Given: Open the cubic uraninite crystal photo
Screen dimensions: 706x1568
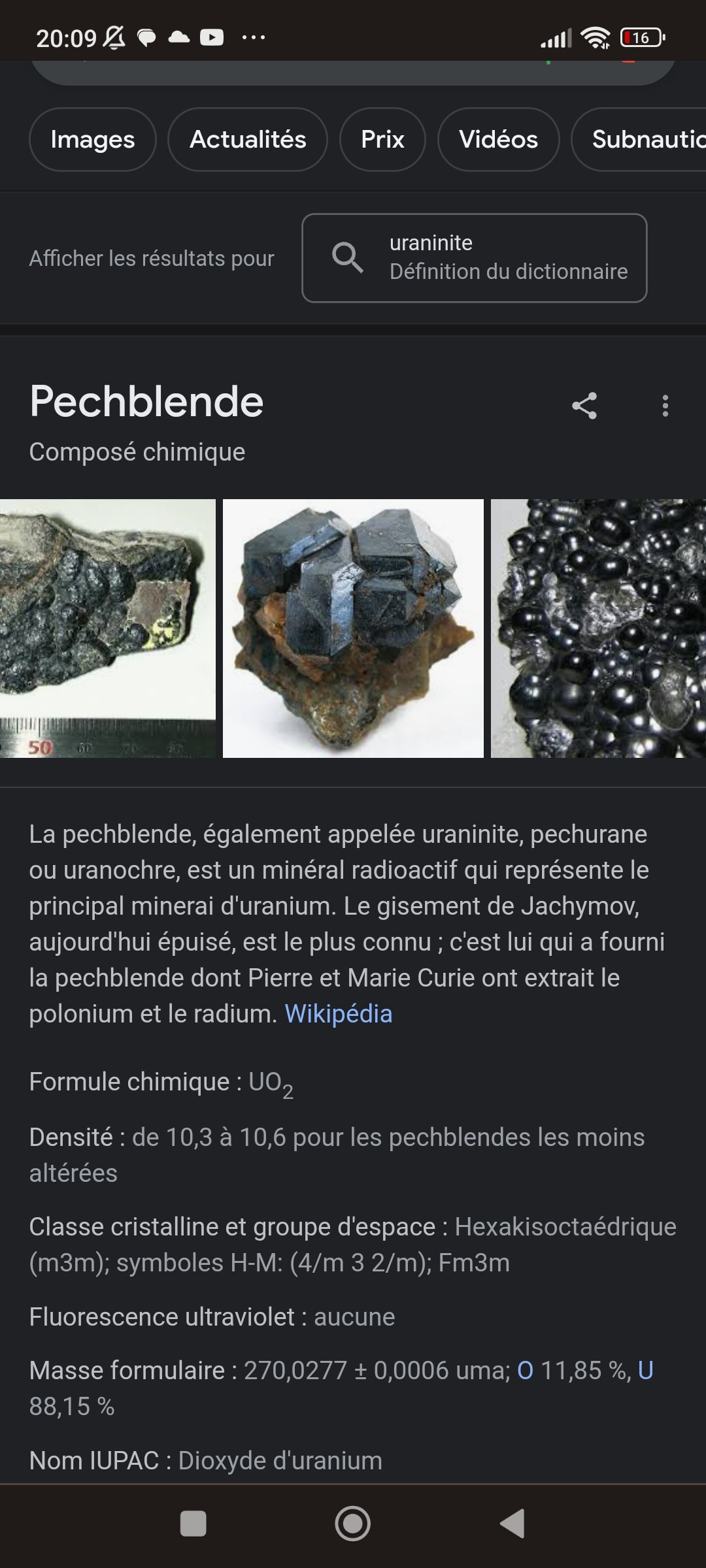Looking at the screenshot, I should click(x=353, y=629).
